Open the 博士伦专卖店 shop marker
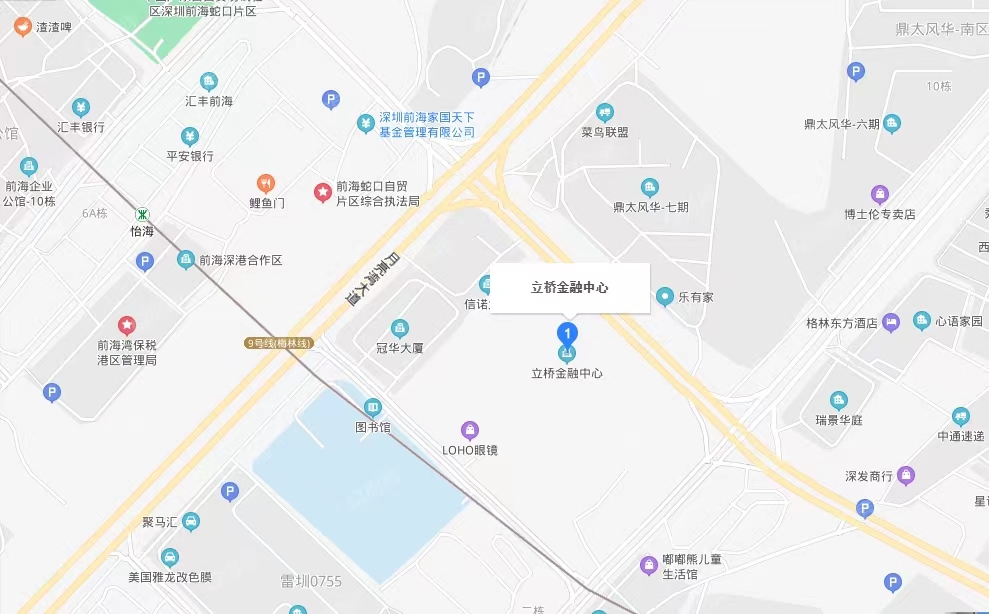The width and height of the screenshot is (989, 614). click(879, 194)
